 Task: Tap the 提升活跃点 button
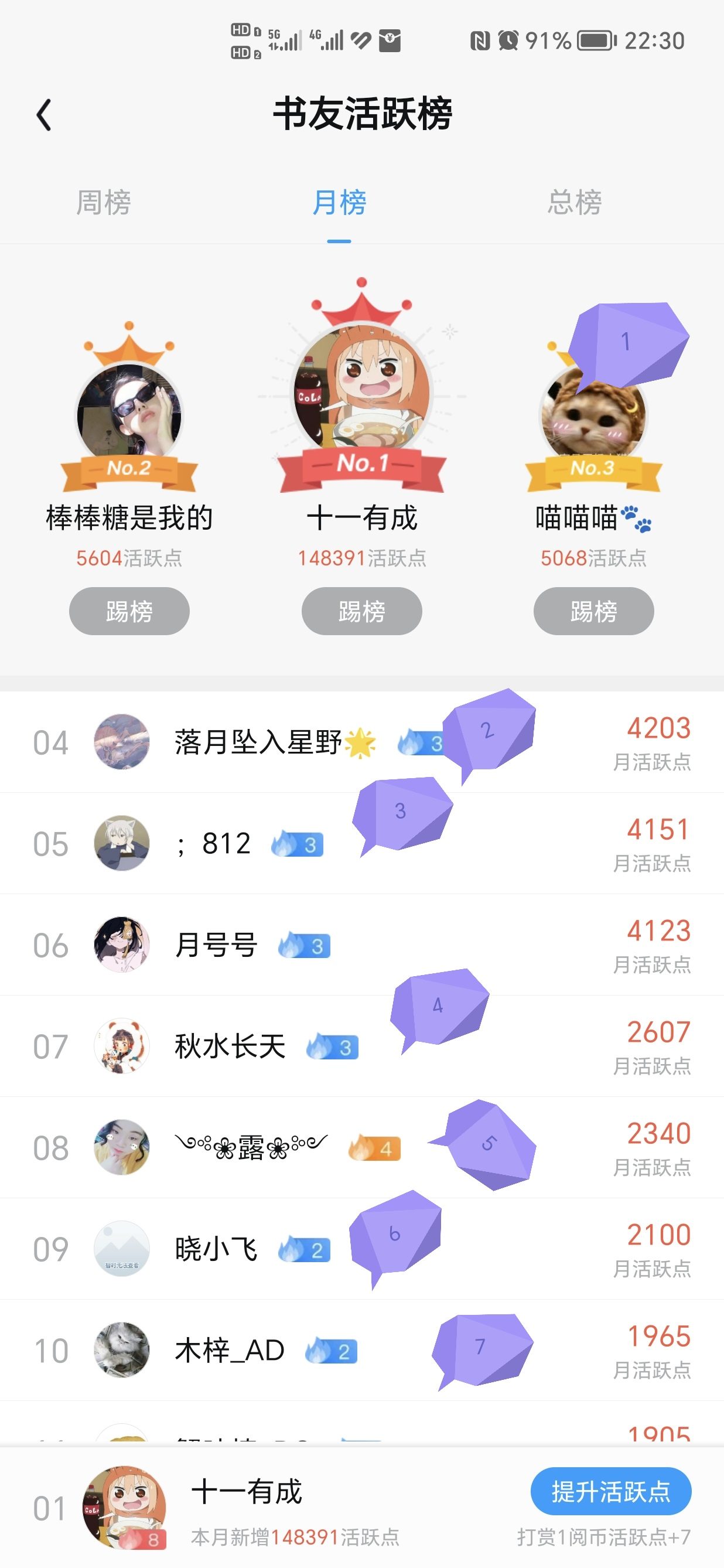point(611,1491)
